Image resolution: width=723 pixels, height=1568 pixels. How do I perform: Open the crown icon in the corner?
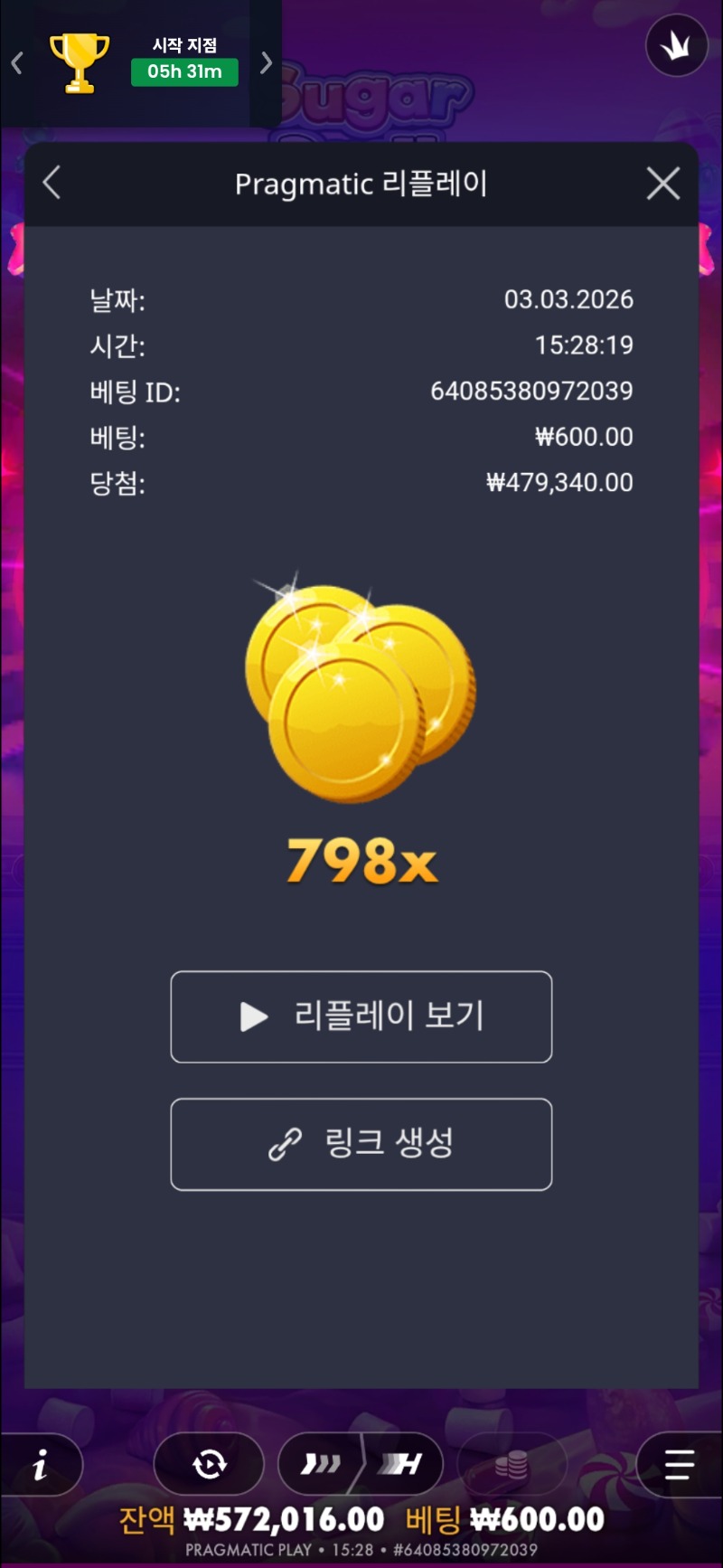pos(676,46)
